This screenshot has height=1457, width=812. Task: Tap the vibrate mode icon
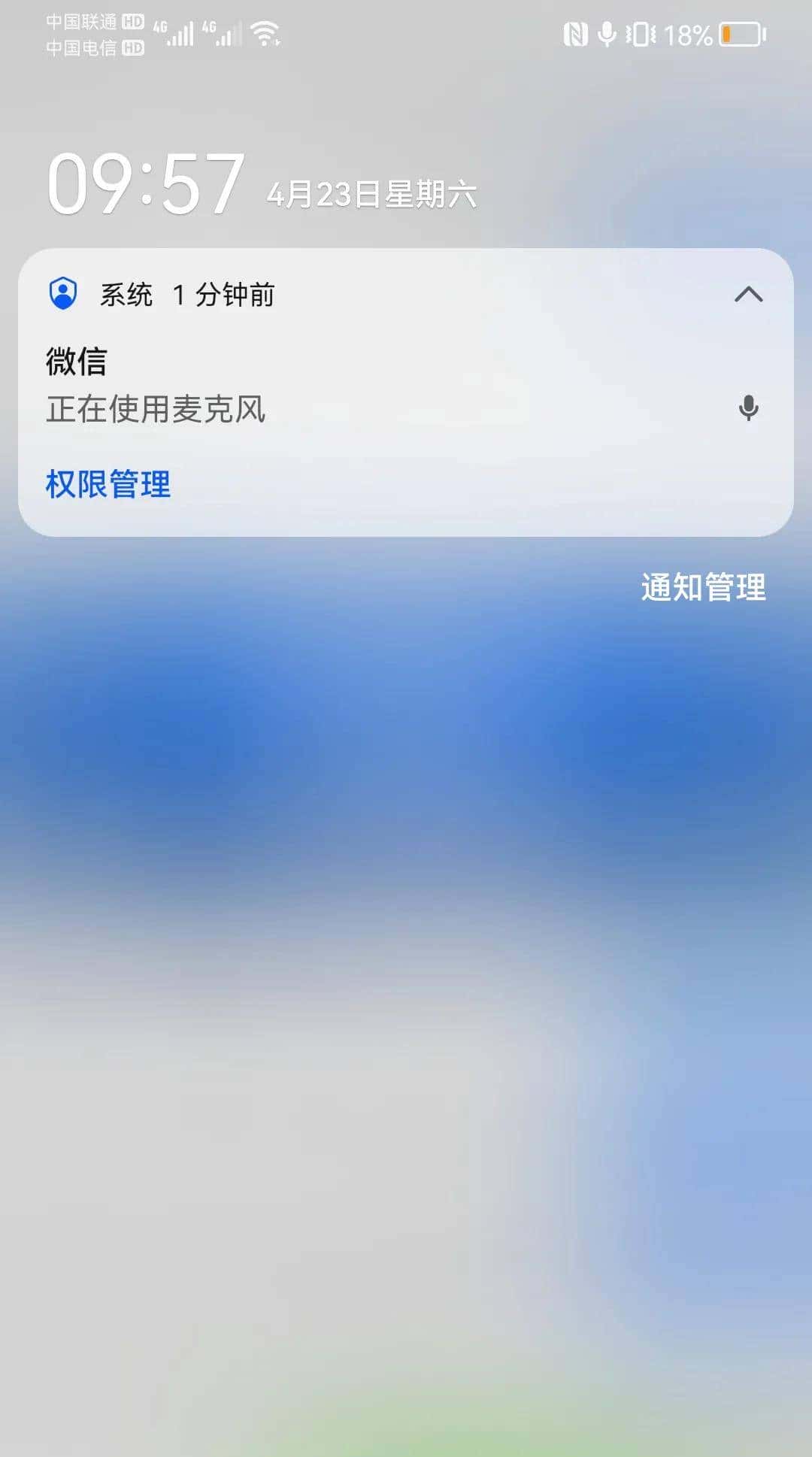[x=640, y=31]
